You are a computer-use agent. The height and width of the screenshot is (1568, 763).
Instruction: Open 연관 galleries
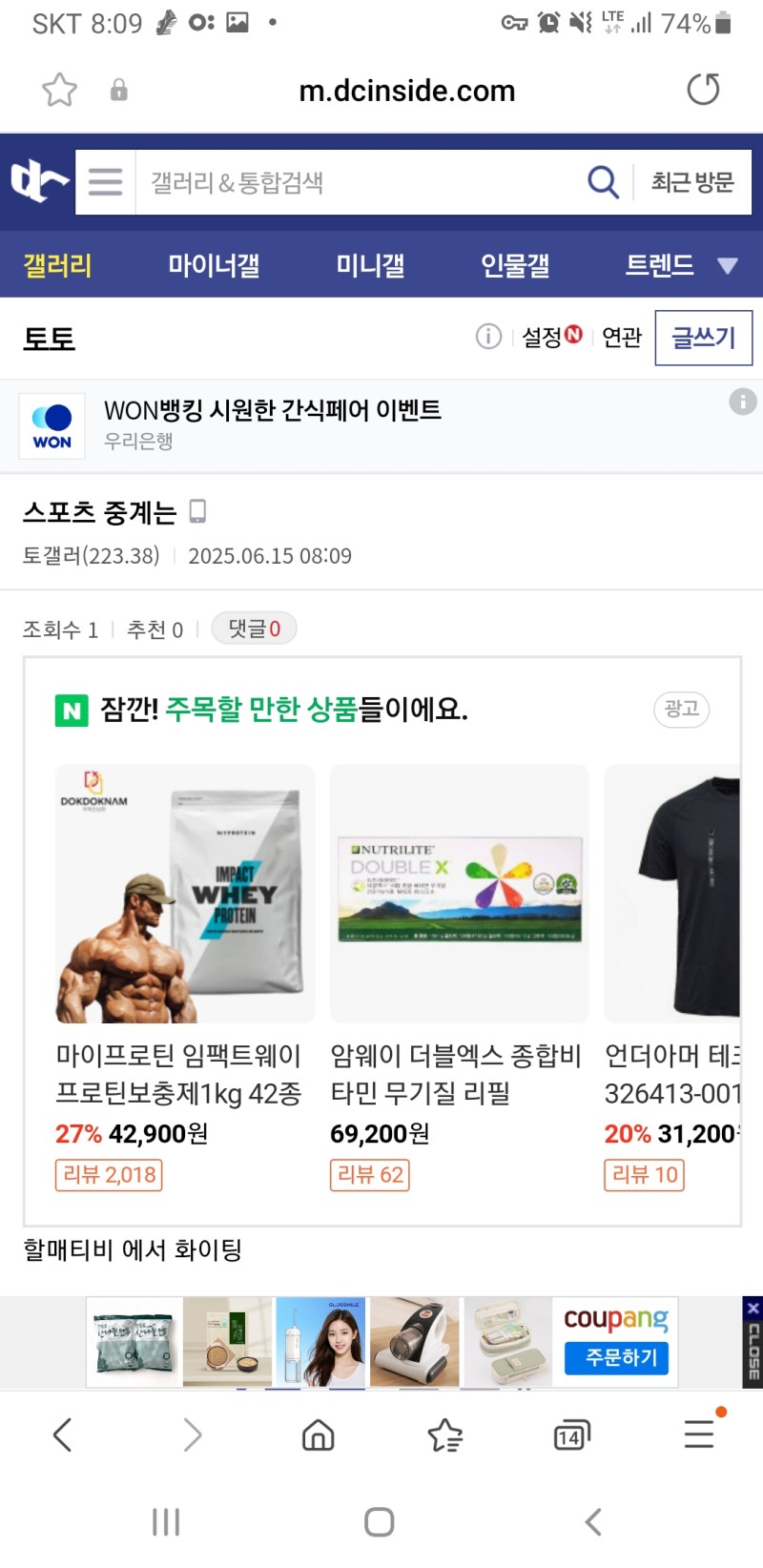click(x=622, y=338)
